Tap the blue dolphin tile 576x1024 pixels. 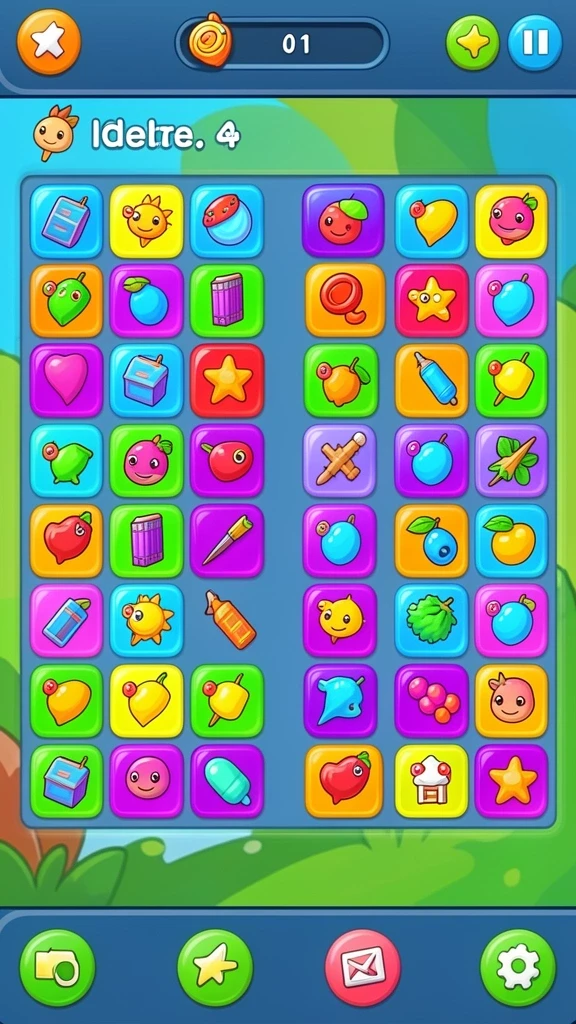(340, 700)
